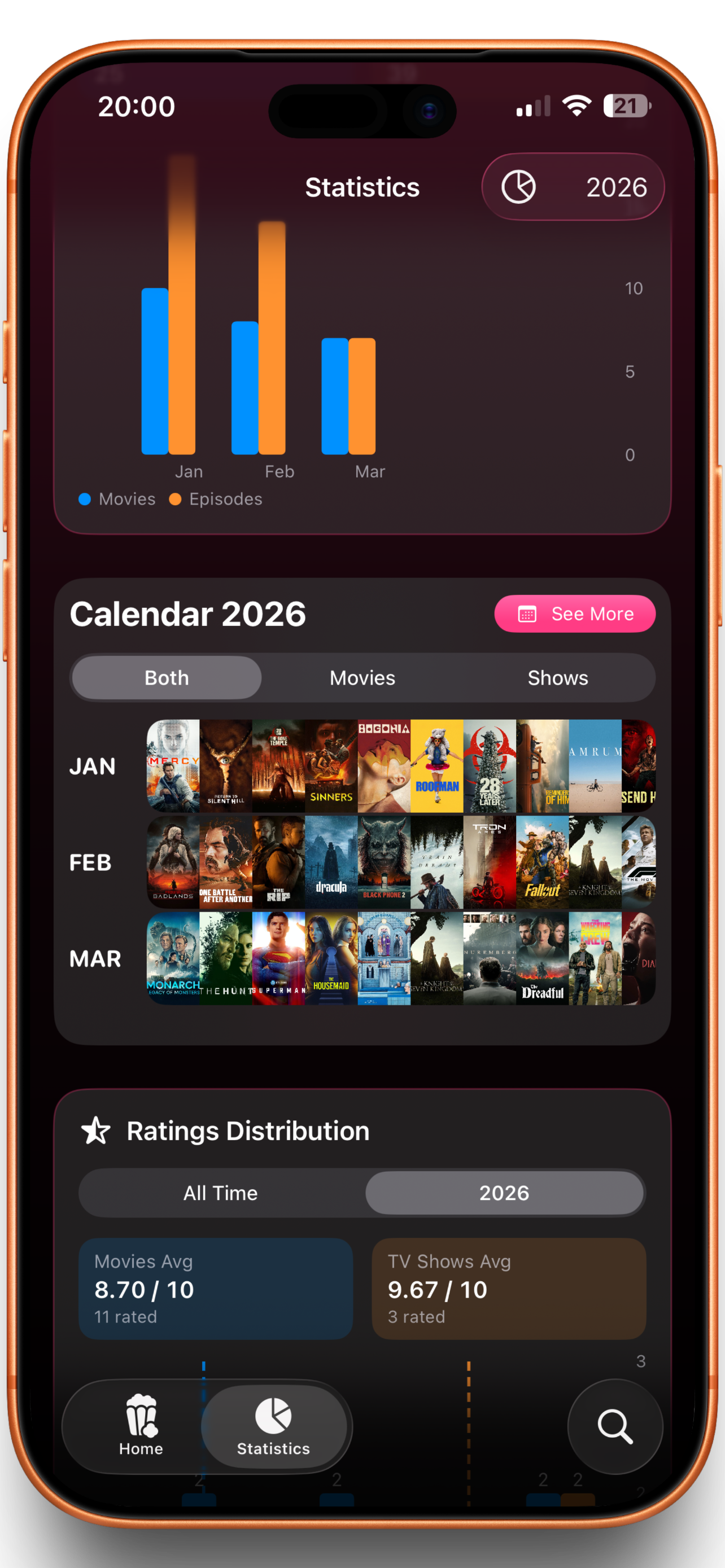This screenshot has width=725, height=1568.
Task: Switch calendar filter to Shows
Action: pyautogui.click(x=558, y=677)
